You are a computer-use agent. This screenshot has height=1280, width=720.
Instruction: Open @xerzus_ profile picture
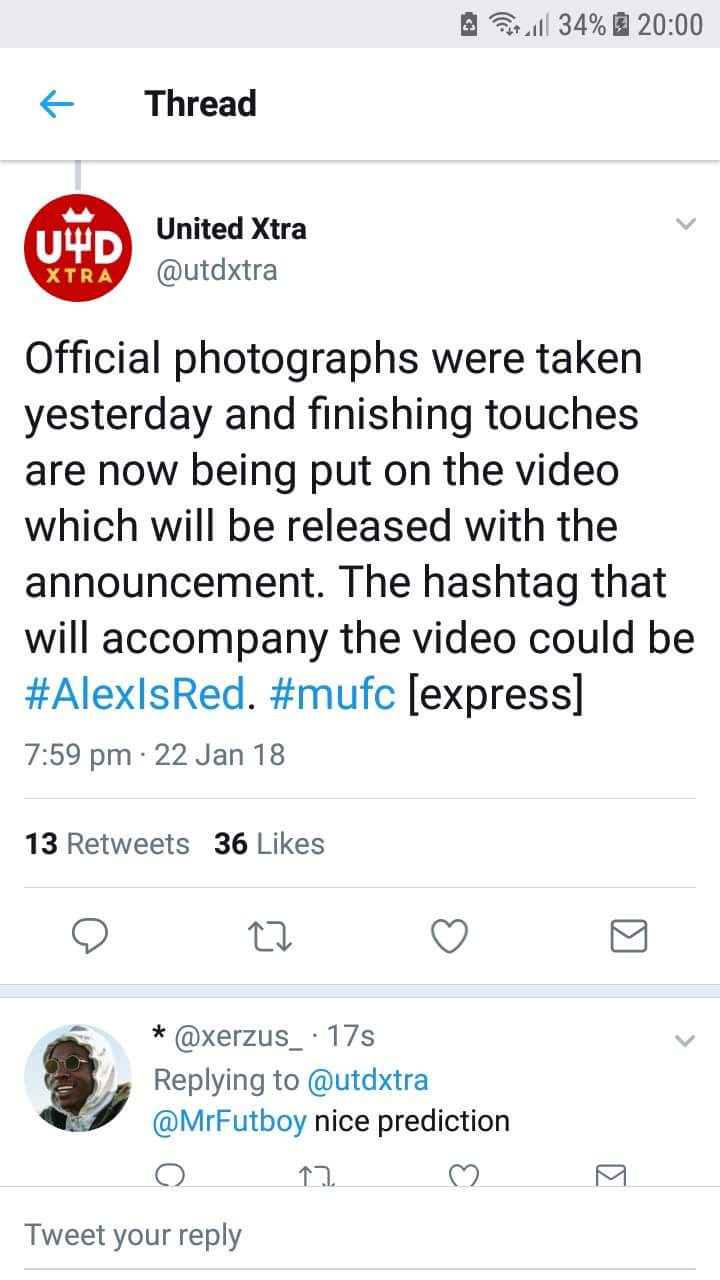coord(77,1077)
